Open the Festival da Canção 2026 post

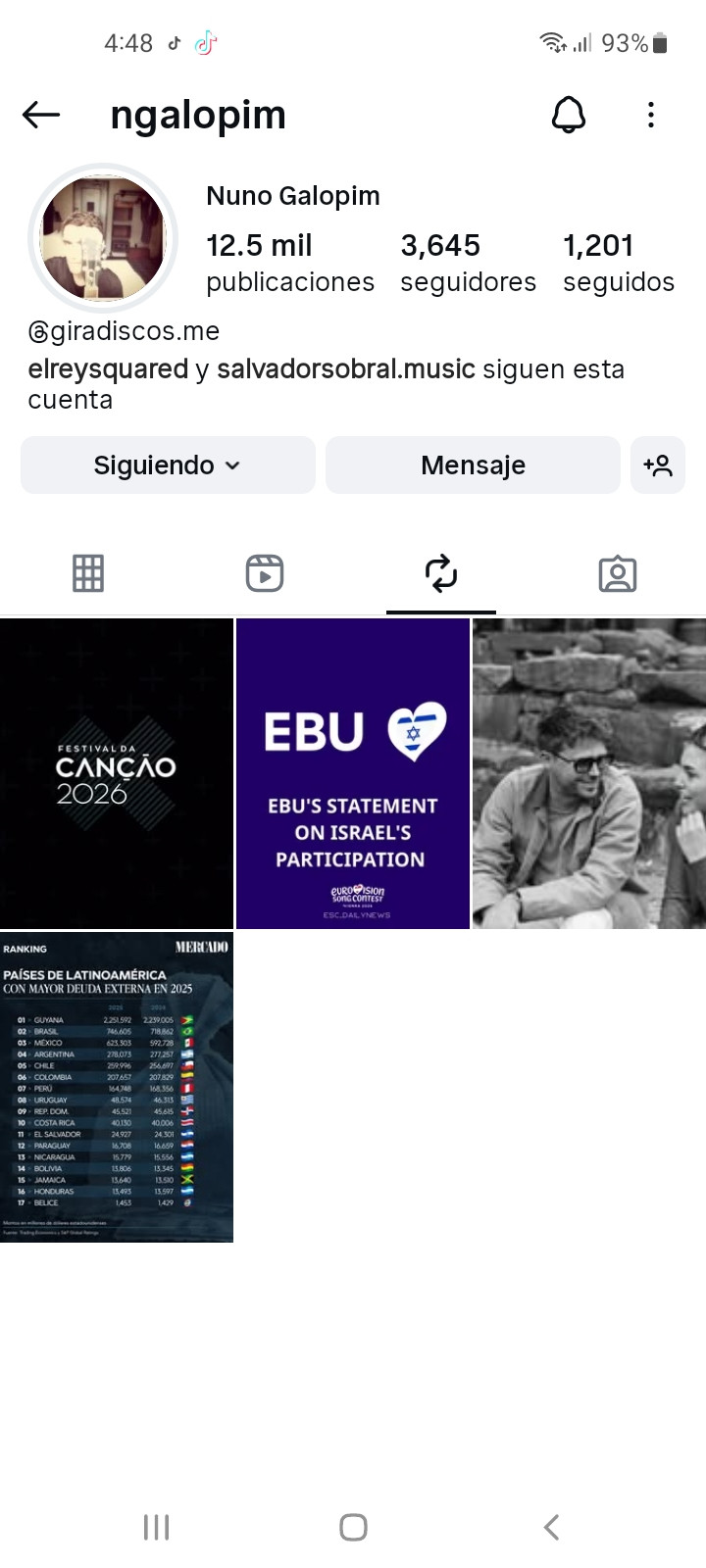coord(117,773)
